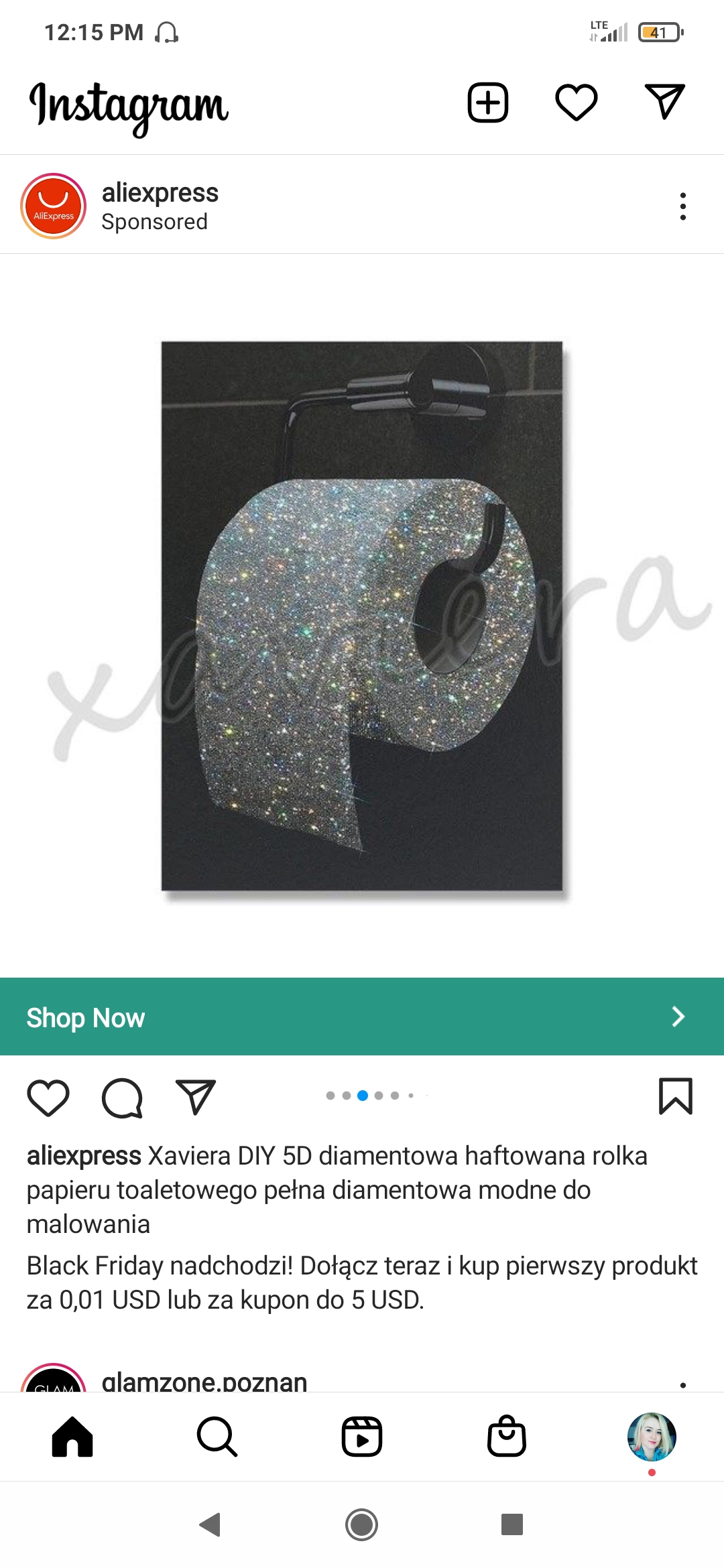Switch to the Search tab

pyautogui.click(x=217, y=1437)
